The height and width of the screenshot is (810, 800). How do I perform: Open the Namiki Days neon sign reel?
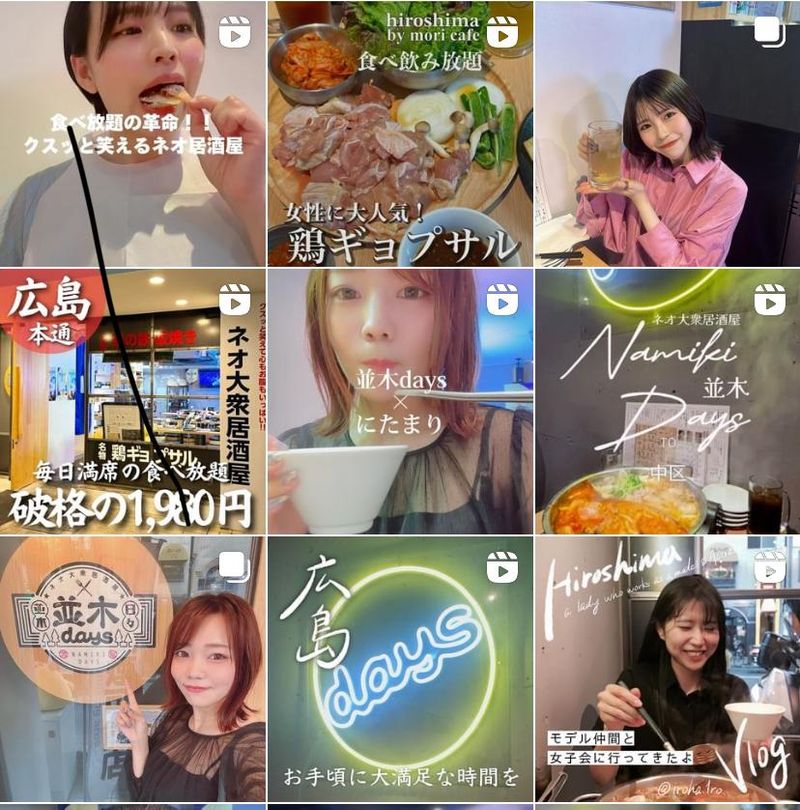pos(665,400)
